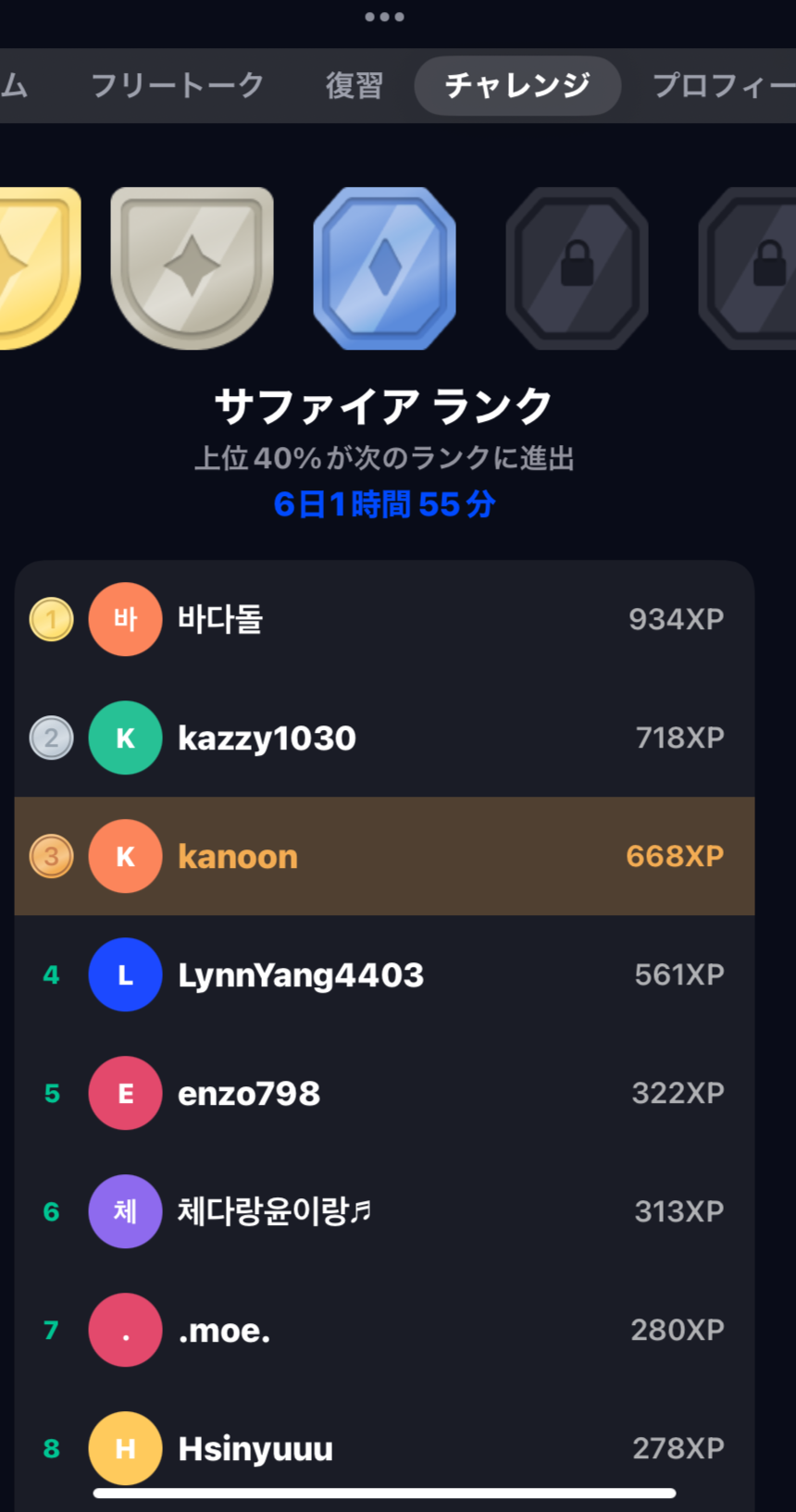Open the 復習 tab
This screenshot has width=796, height=1512.
pos(354,86)
